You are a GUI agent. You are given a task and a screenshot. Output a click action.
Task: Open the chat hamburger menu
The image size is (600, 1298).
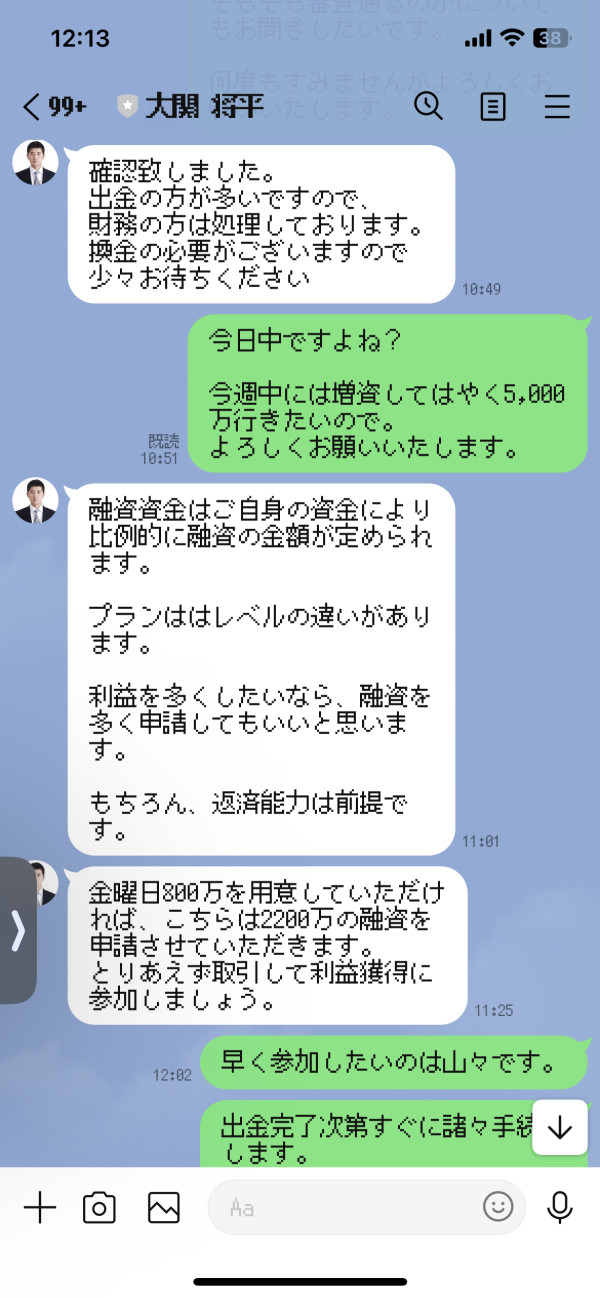pyautogui.click(x=557, y=107)
